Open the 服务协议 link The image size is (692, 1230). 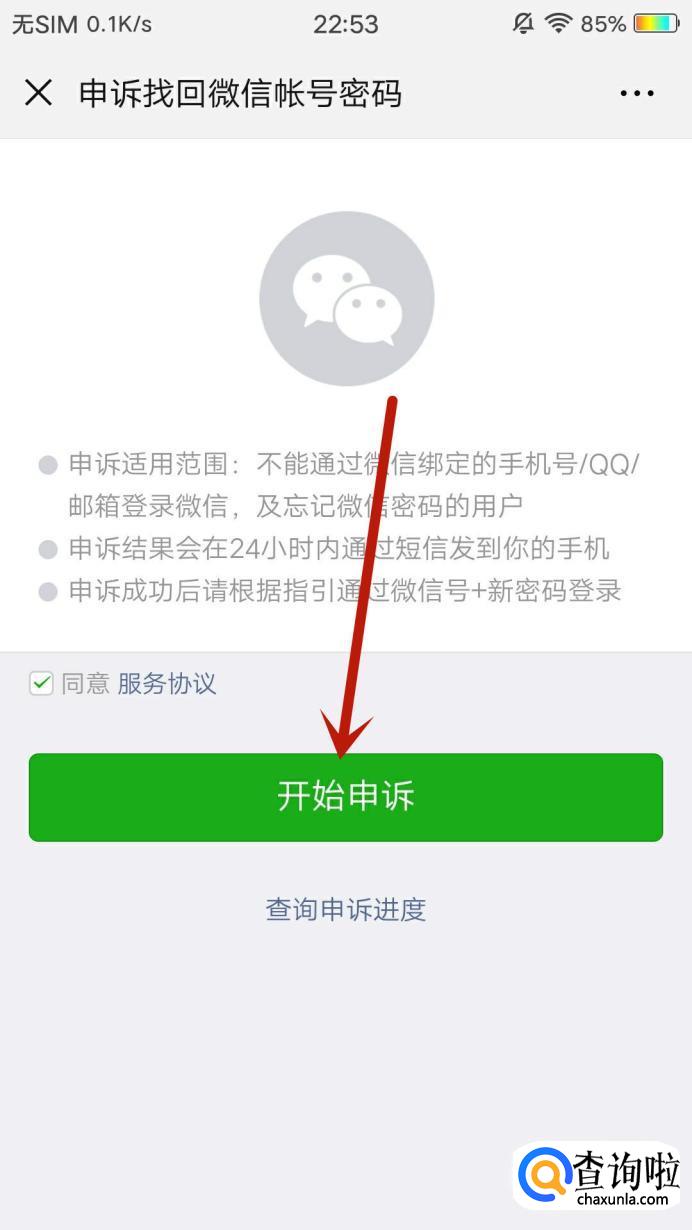coord(166,684)
